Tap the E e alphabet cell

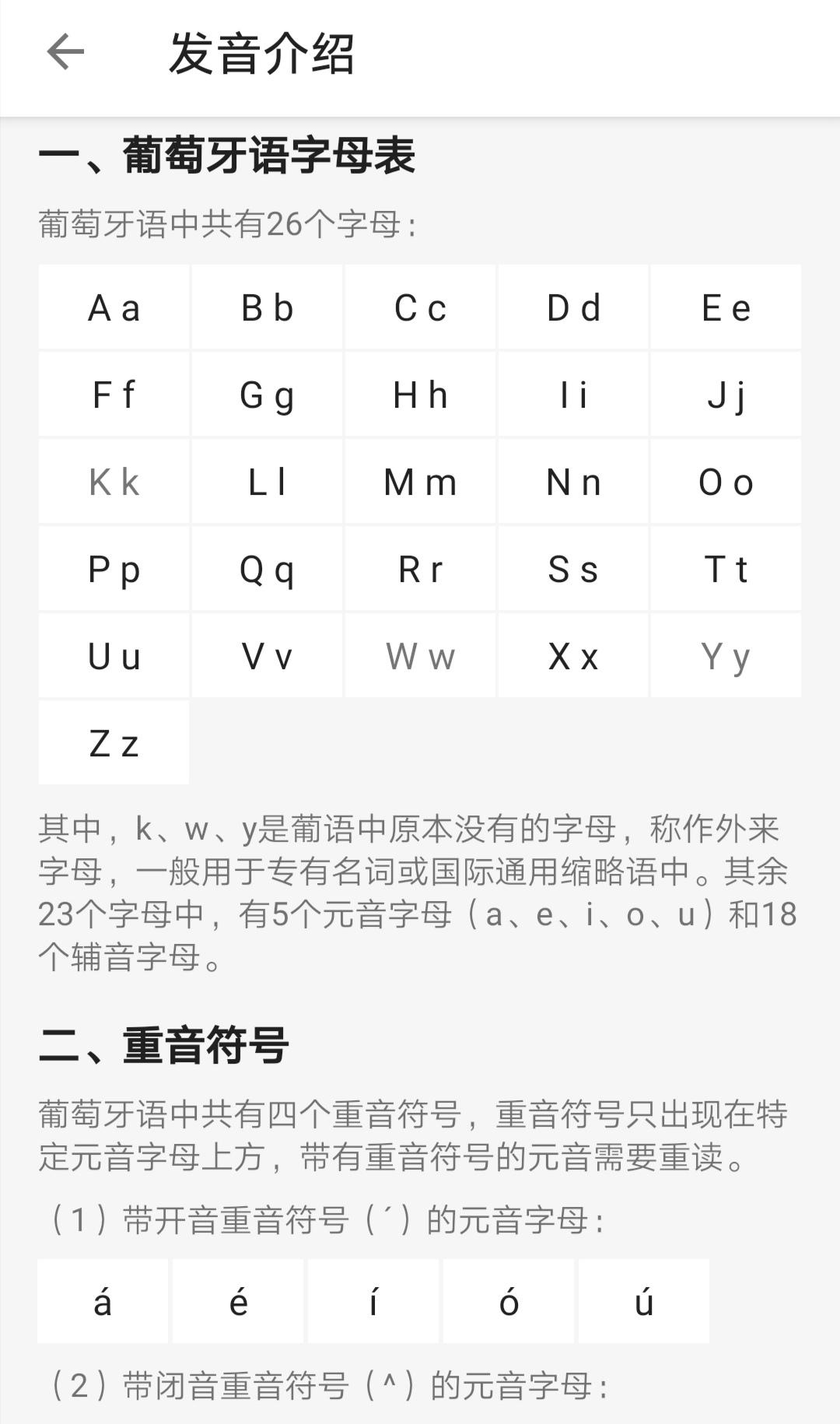click(x=726, y=307)
